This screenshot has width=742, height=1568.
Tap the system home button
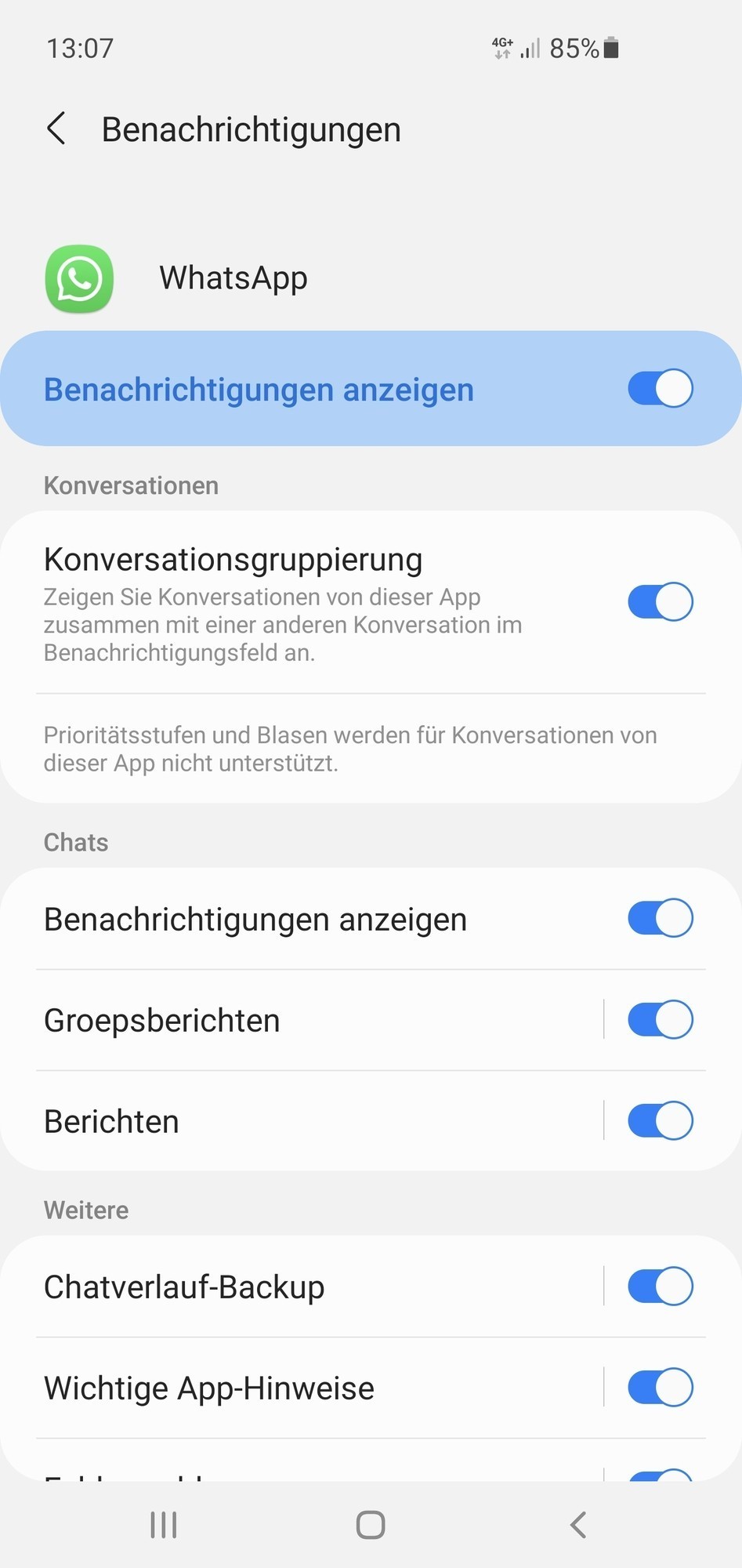(x=371, y=1525)
